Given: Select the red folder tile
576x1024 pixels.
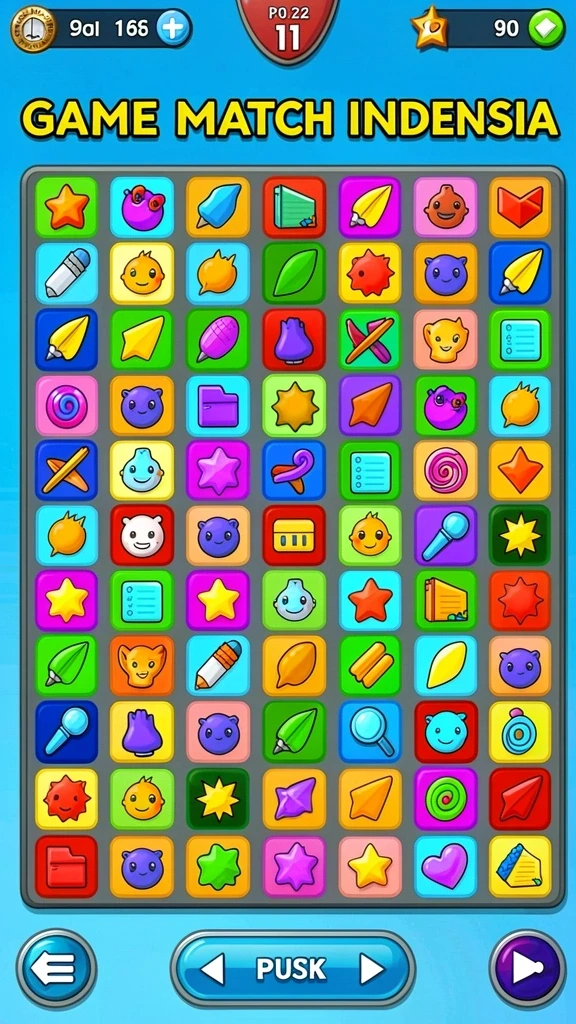Looking at the screenshot, I should pos(66,866).
